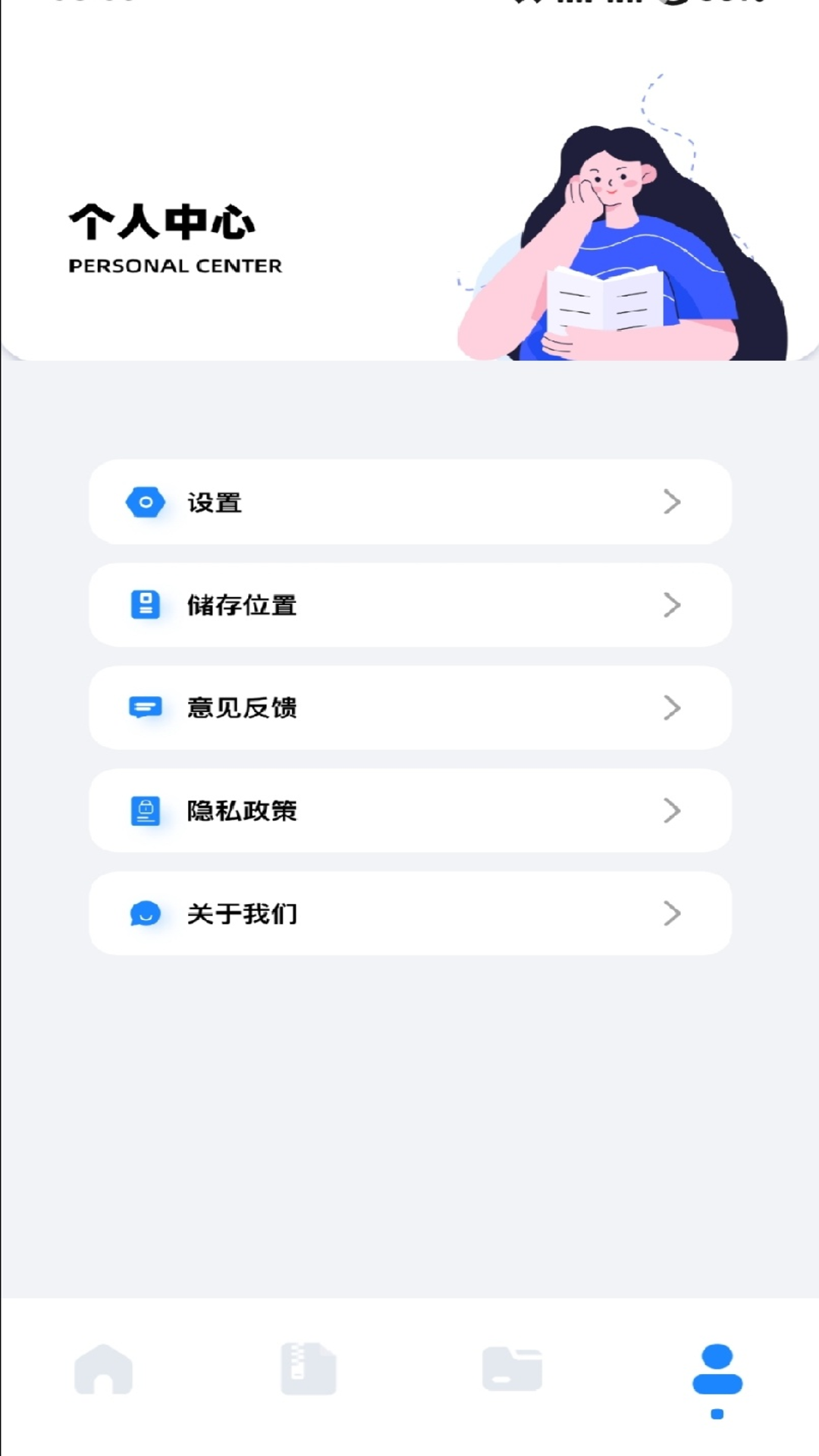Viewport: 819px width, 1456px height.
Task: Click the settings gear icon beside 设置
Action: click(147, 502)
